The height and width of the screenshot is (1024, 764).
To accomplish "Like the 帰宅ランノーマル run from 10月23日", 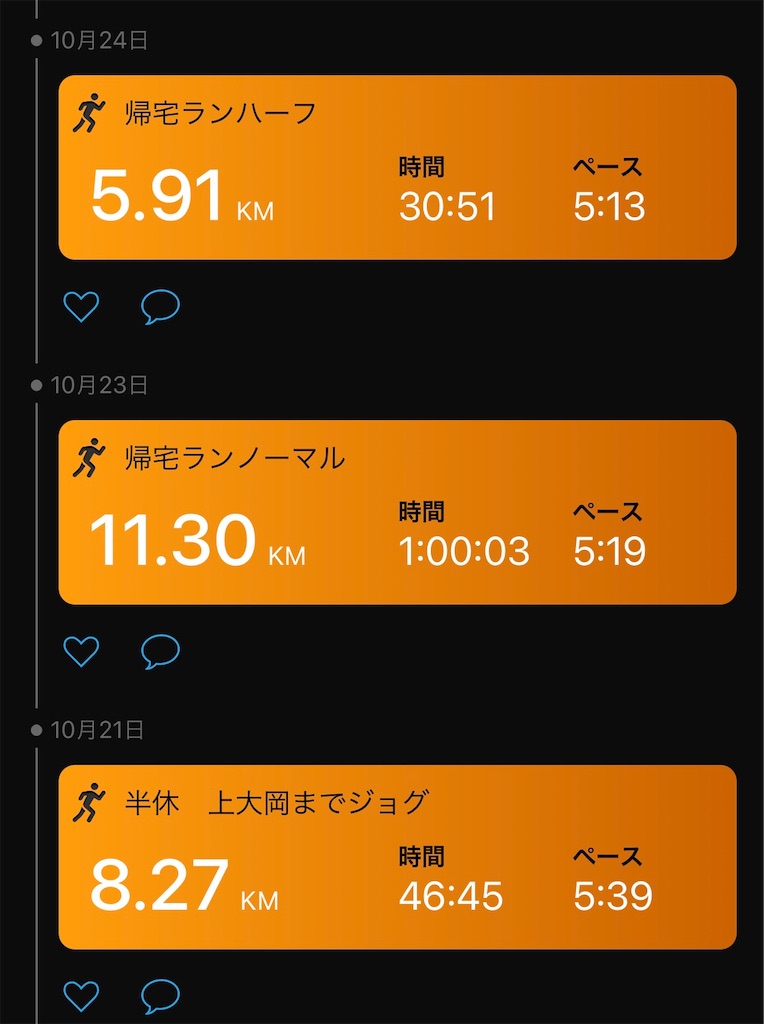I will [81, 651].
